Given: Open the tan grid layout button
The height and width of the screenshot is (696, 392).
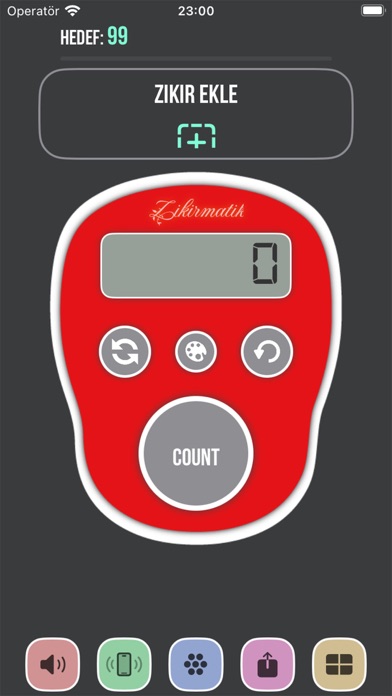Looking at the screenshot, I should 339,664.
